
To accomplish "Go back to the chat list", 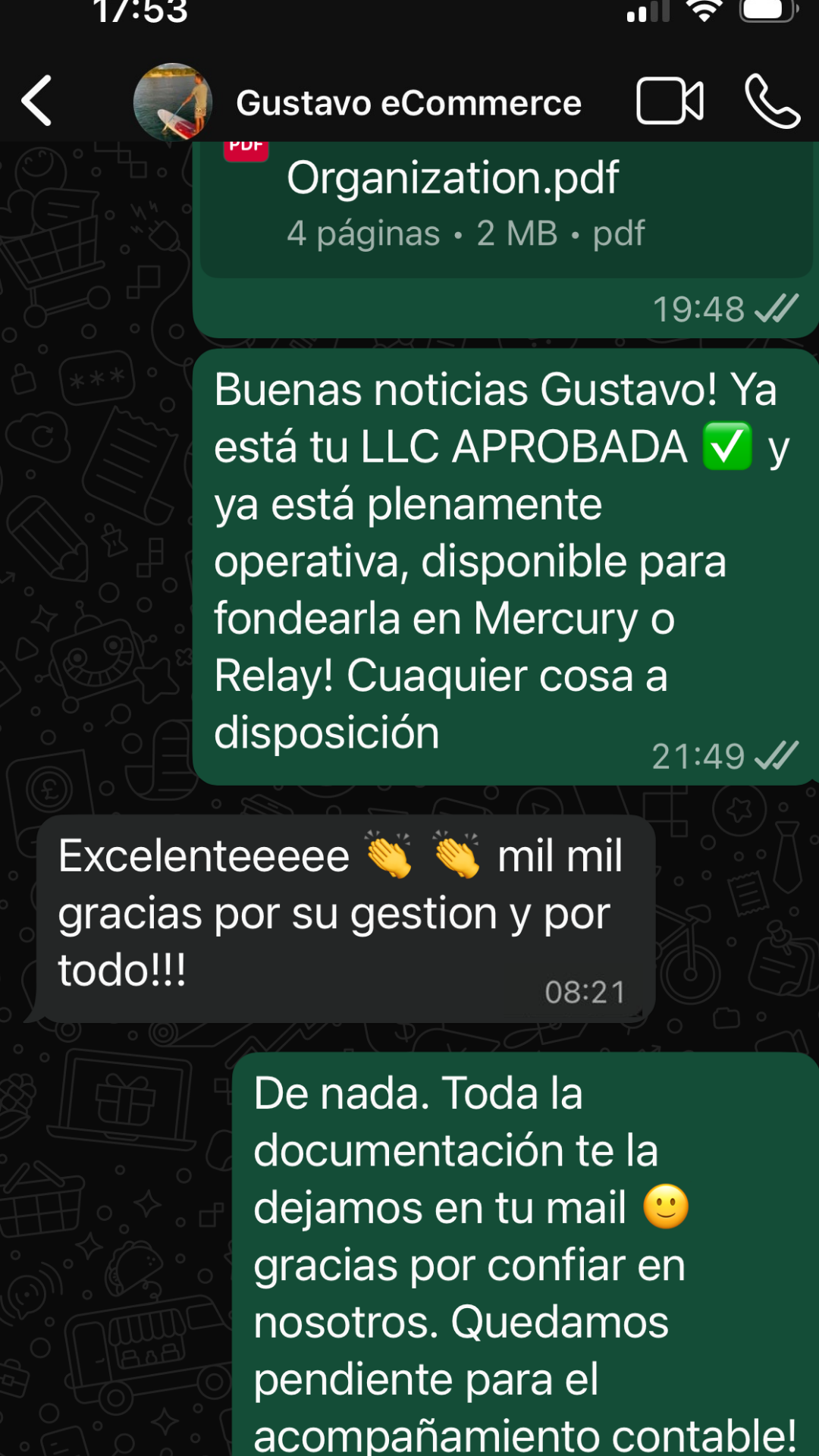I will click(36, 101).
